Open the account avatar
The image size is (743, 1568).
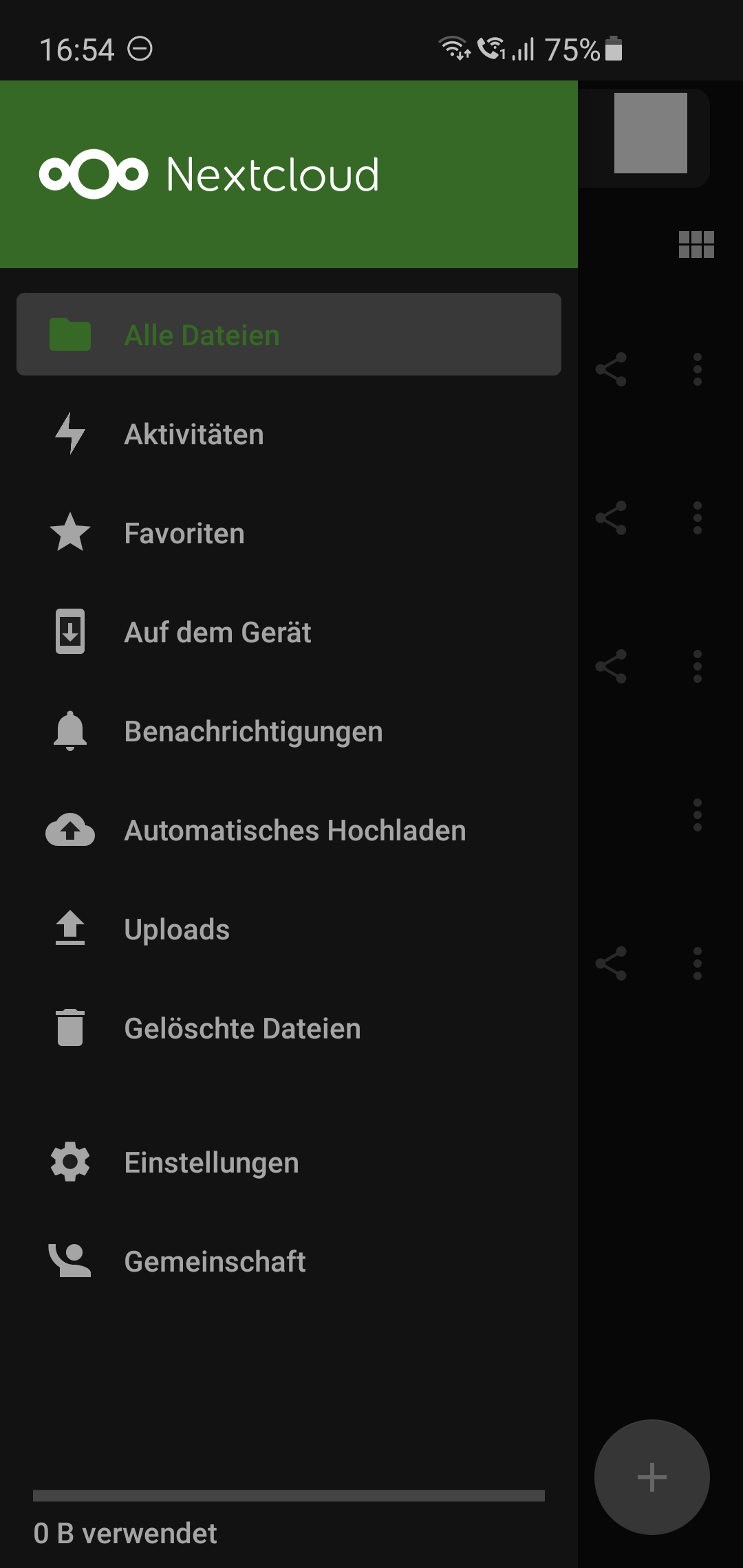click(650, 133)
